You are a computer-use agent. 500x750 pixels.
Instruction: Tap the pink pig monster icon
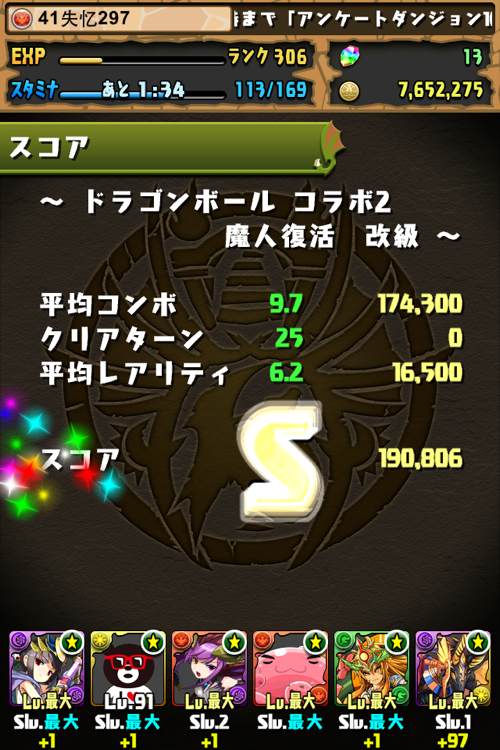[x=290, y=669]
